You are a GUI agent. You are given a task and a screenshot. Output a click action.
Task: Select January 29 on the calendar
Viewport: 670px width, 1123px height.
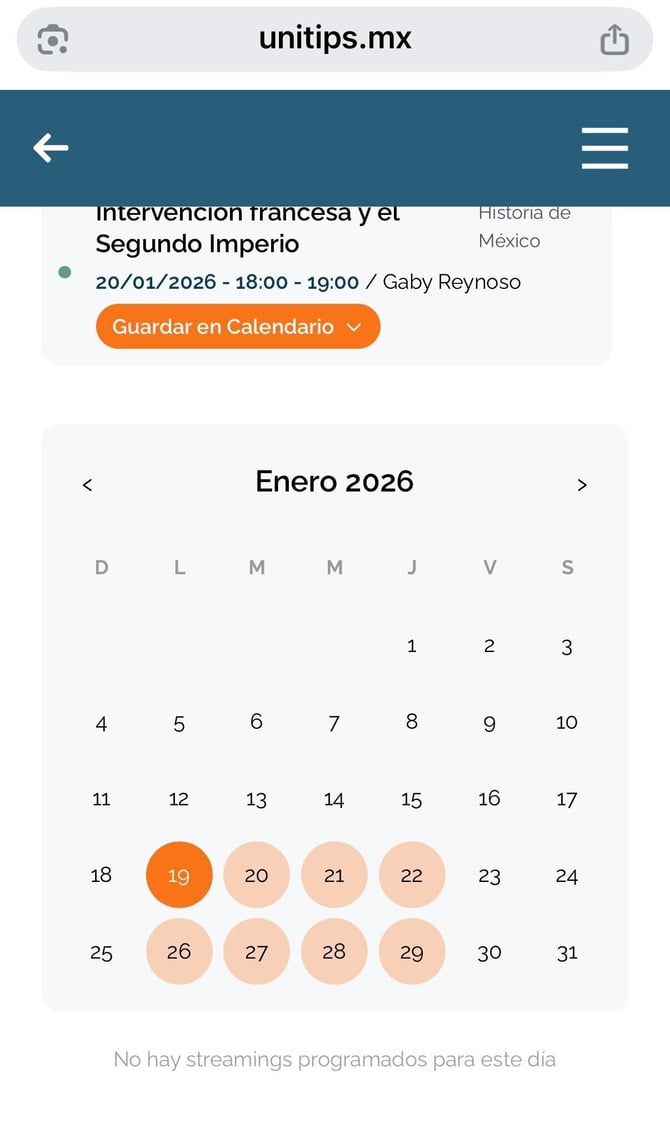tap(412, 951)
